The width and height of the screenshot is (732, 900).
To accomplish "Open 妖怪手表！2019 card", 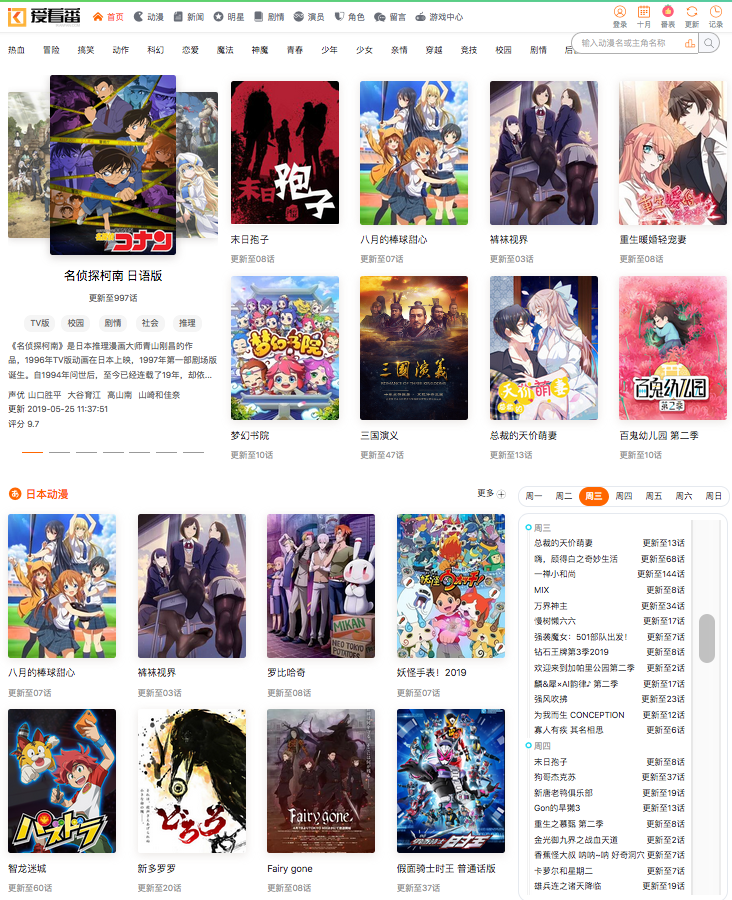I will 450,586.
